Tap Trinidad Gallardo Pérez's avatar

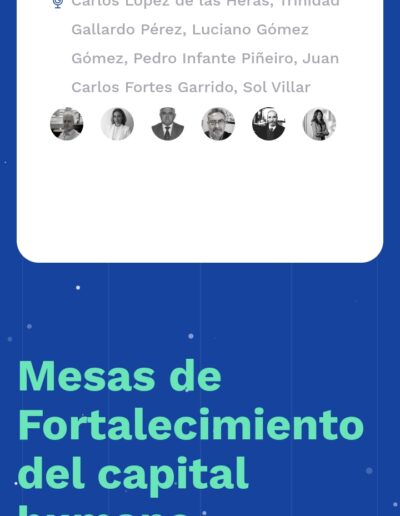117,124
